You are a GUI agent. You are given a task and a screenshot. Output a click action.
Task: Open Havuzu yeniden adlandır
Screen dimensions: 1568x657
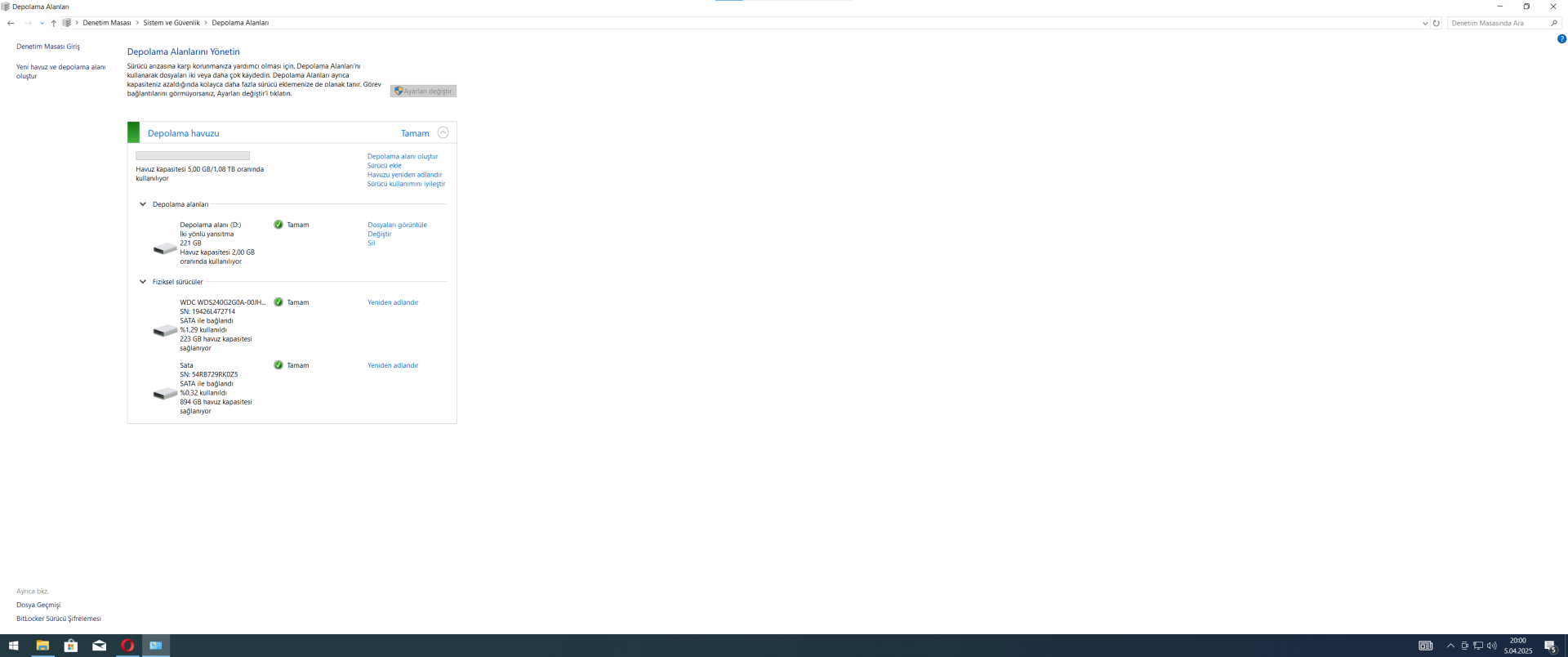pyautogui.click(x=404, y=174)
